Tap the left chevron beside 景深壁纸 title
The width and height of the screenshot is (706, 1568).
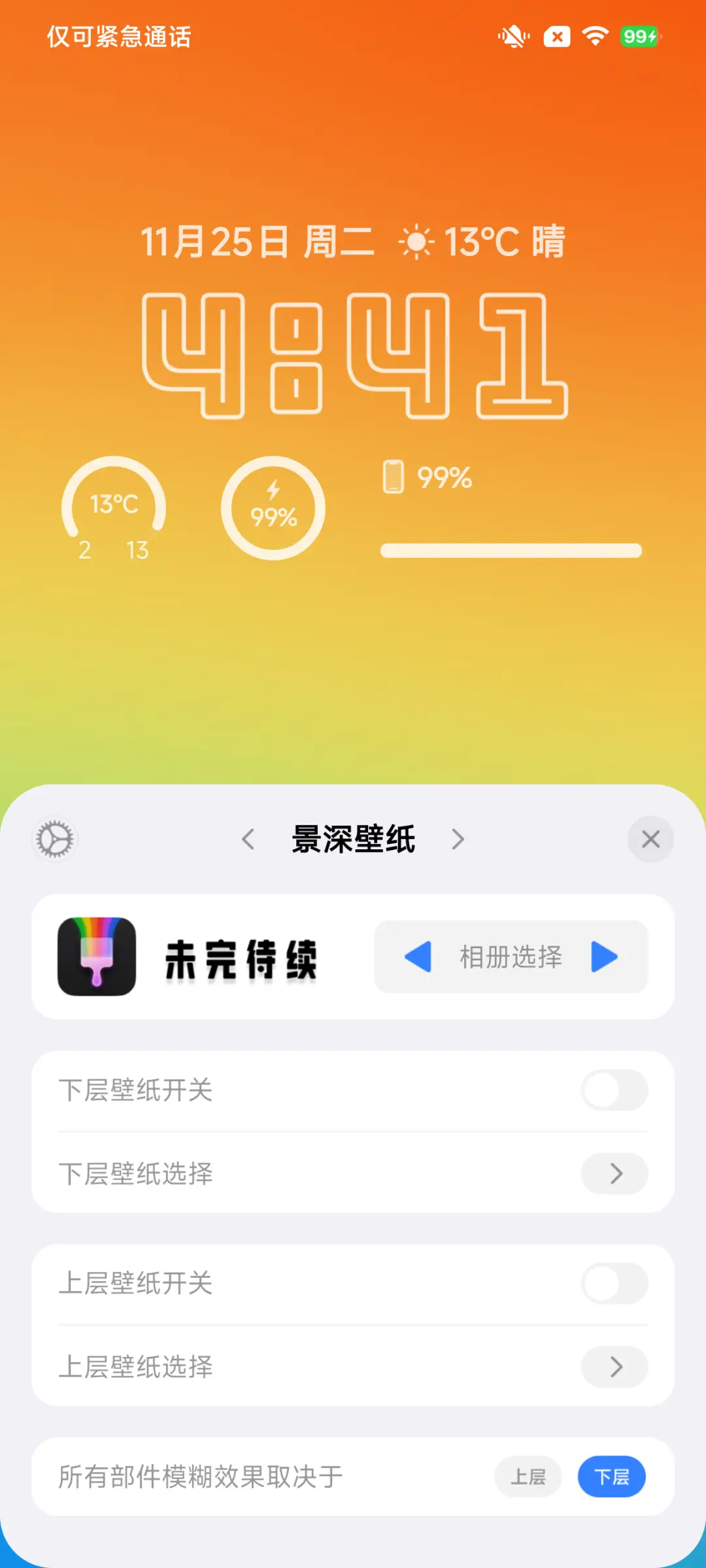click(248, 839)
